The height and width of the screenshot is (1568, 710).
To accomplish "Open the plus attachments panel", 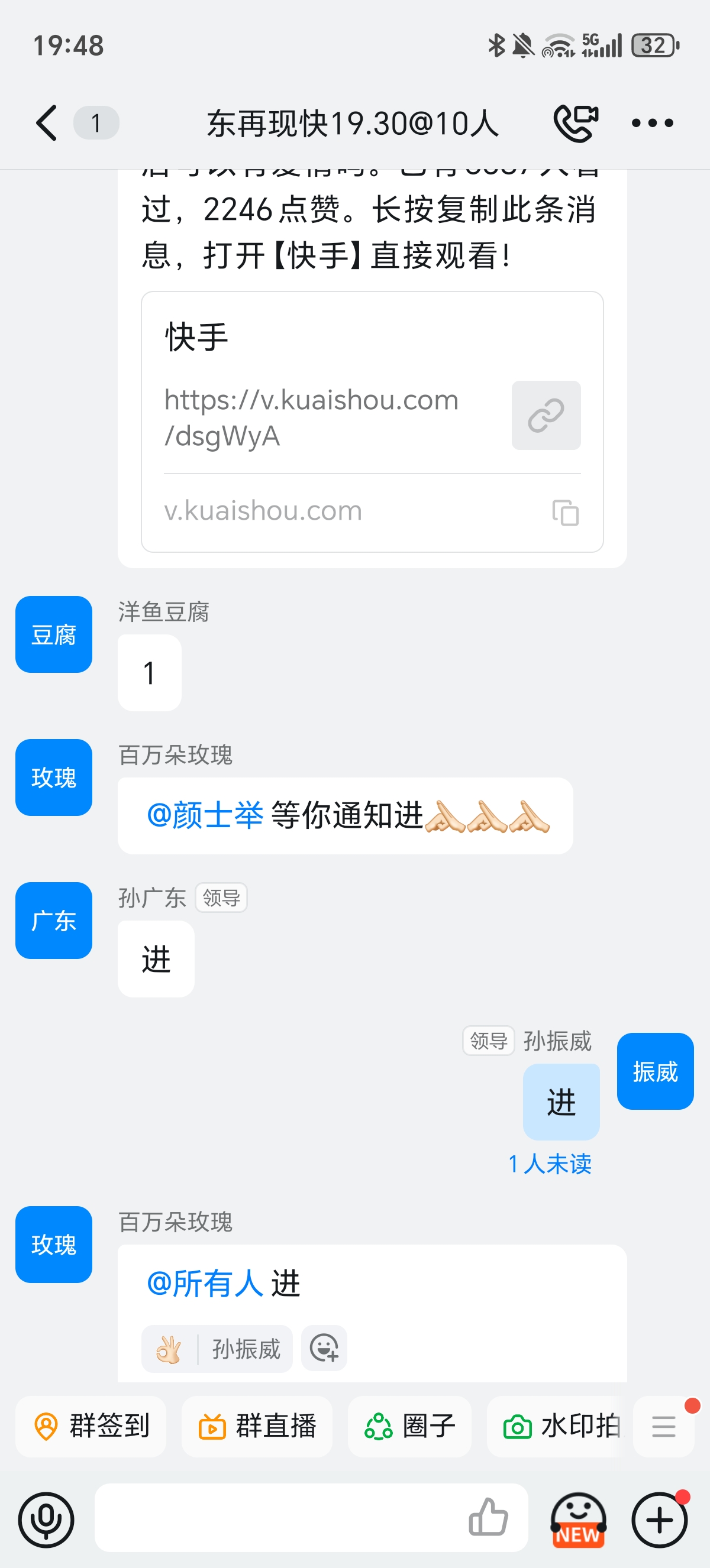I will tap(660, 1520).
